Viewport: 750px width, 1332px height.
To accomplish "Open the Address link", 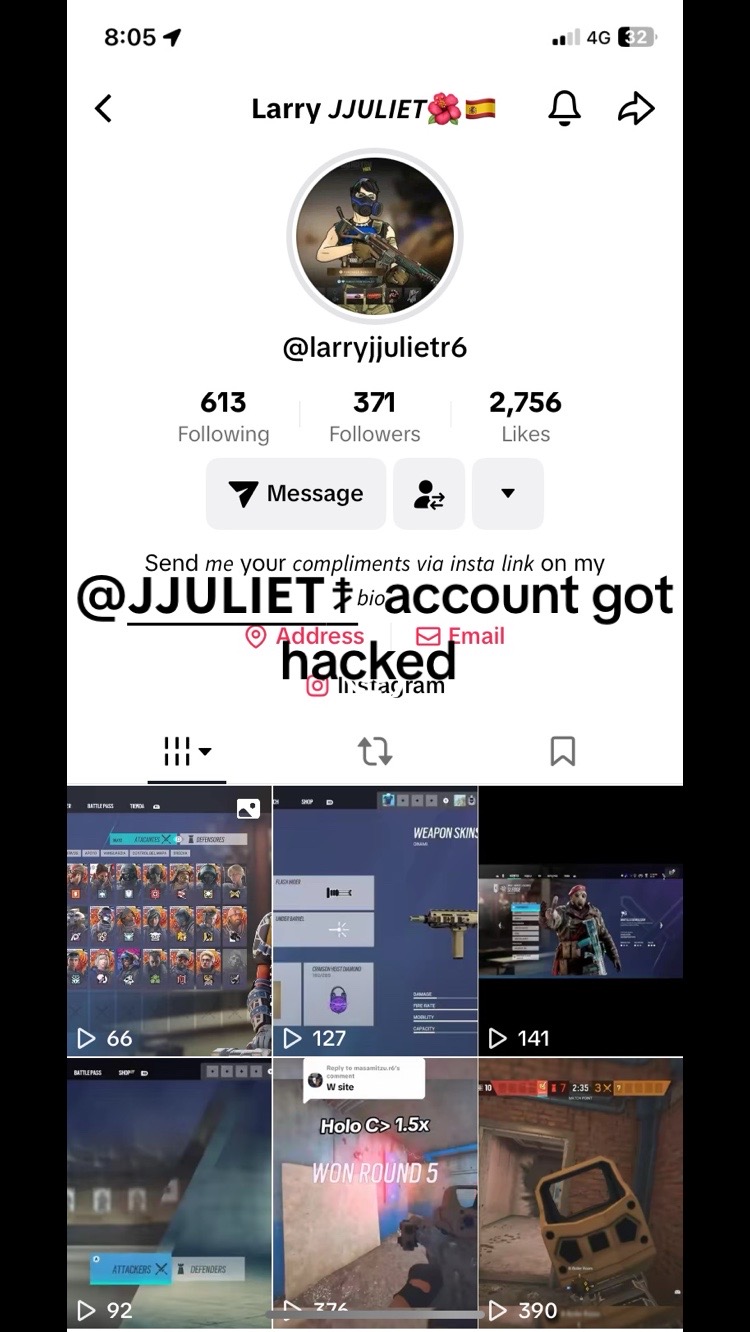I will point(305,636).
